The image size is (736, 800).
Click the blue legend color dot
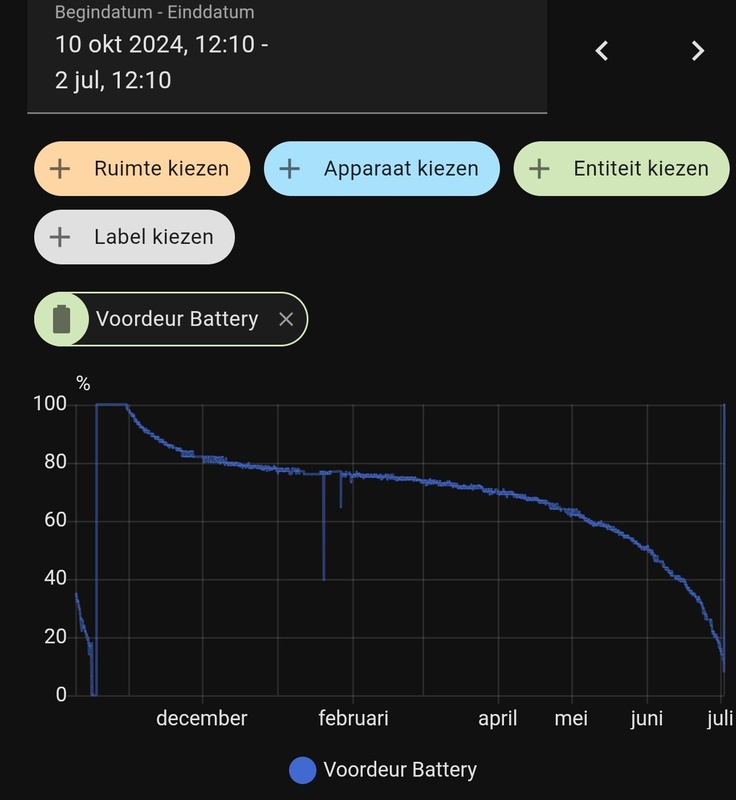[301, 770]
